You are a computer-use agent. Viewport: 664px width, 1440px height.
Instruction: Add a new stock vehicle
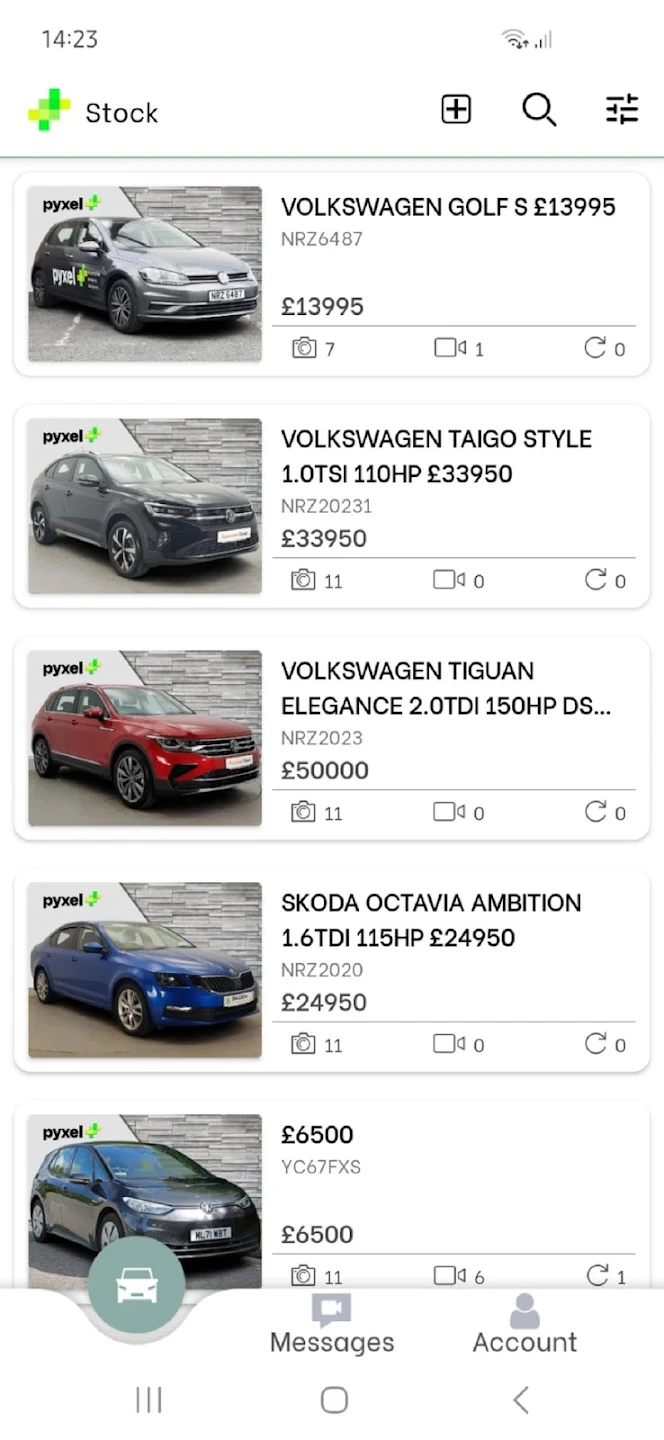click(x=456, y=110)
